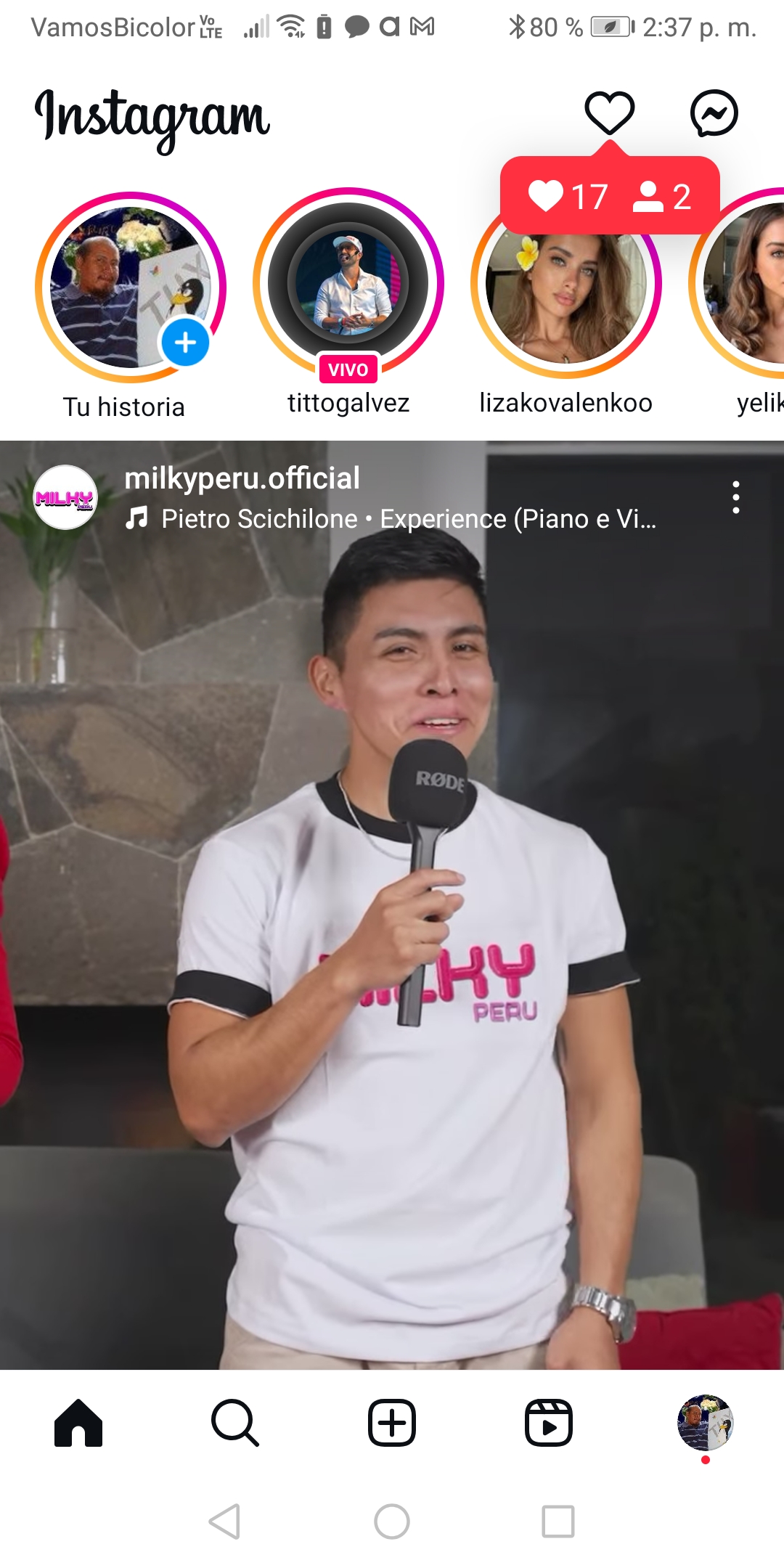Screen dimensions: 784x1568
Task: Tap the system back button
Action: (225, 1521)
